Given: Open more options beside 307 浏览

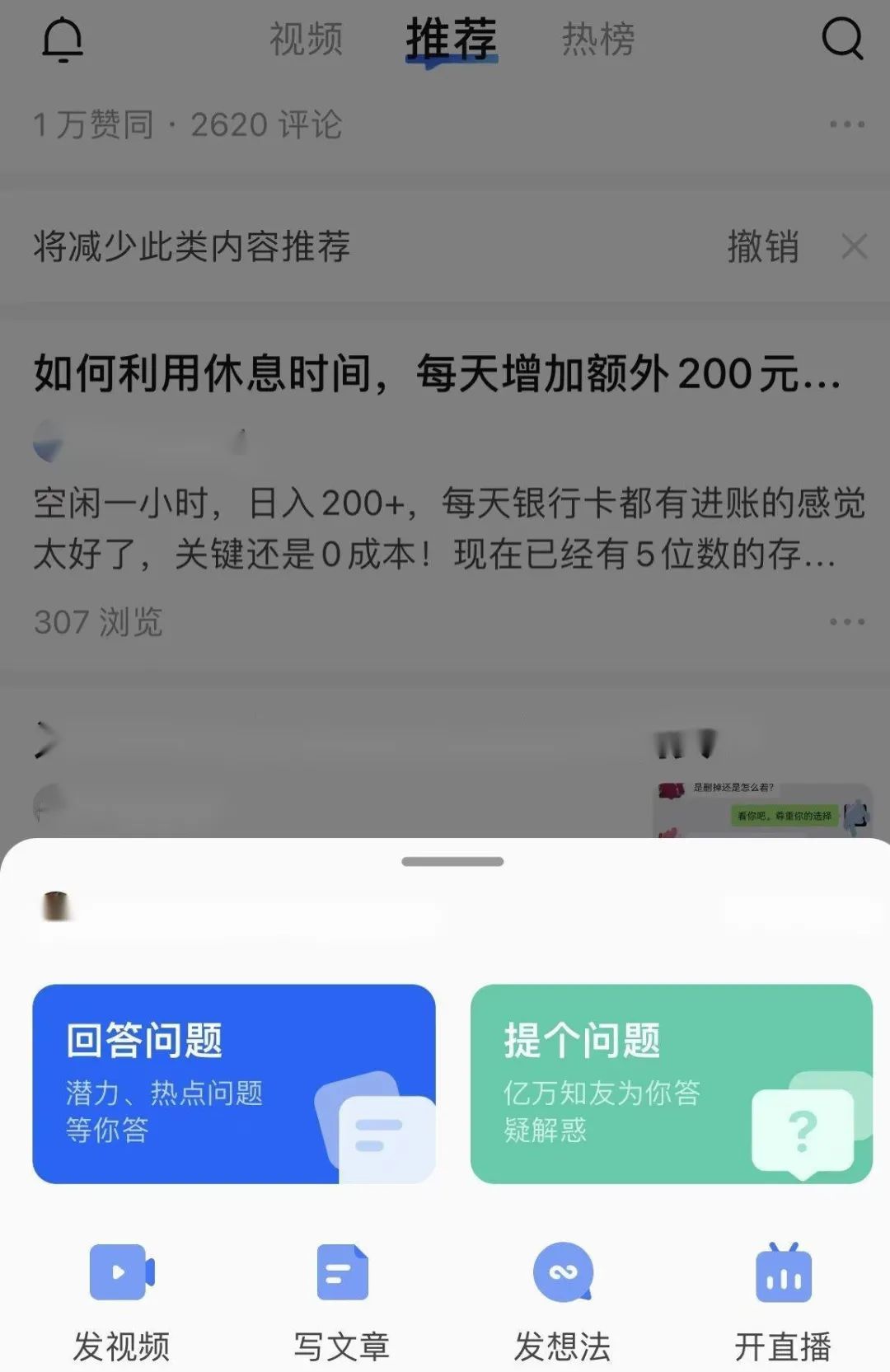Looking at the screenshot, I should pos(846,621).
